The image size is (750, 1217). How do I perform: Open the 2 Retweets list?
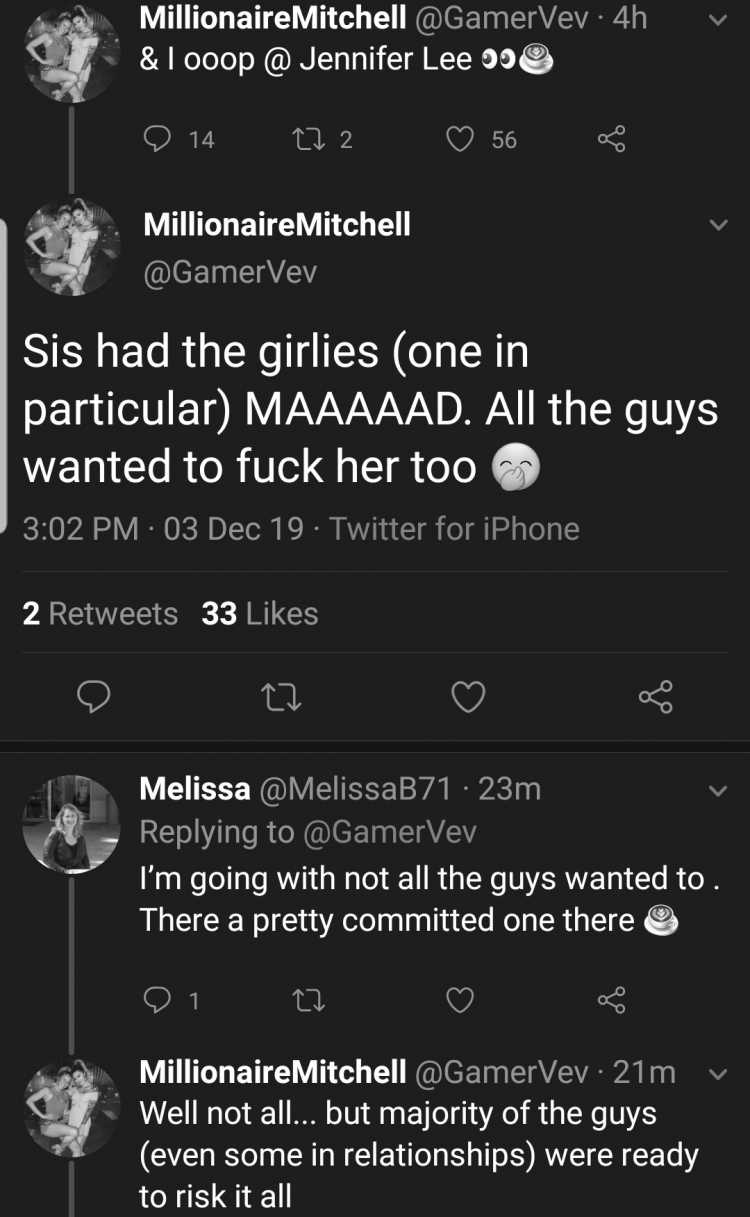click(x=100, y=613)
